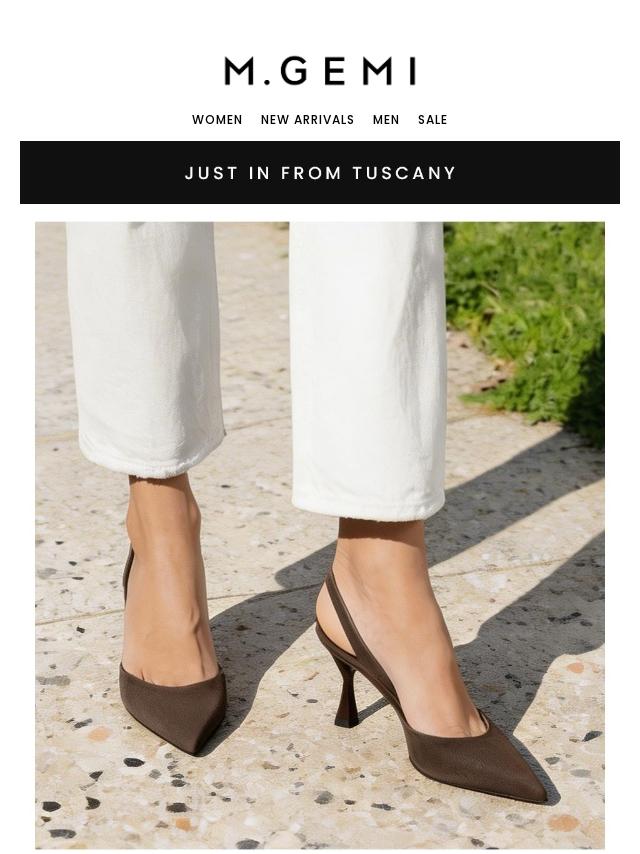
Task: Tap the Just In From Tuscany banner
Action: click(320, 173)
